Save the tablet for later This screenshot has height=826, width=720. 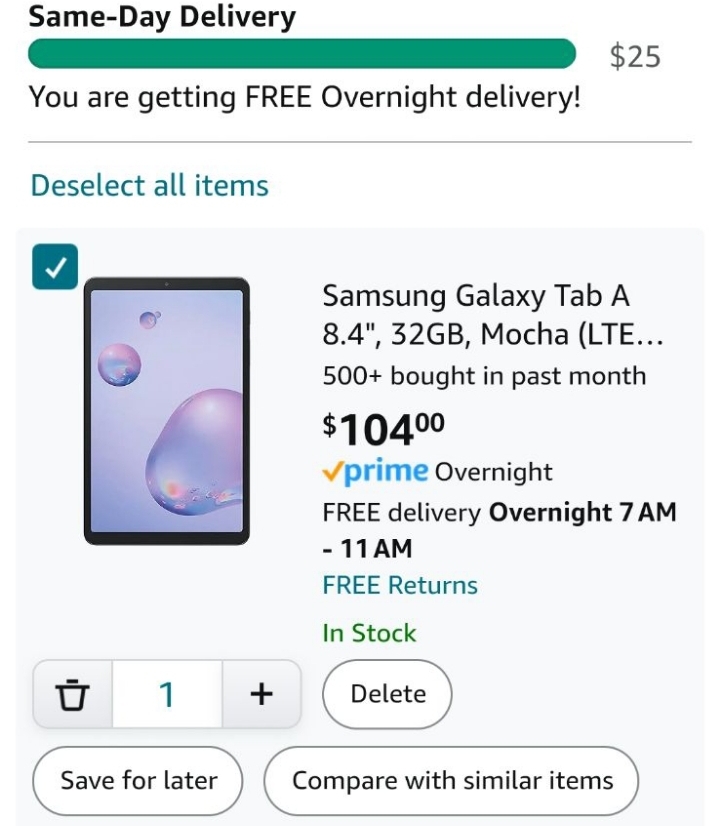tap(138, 780)
